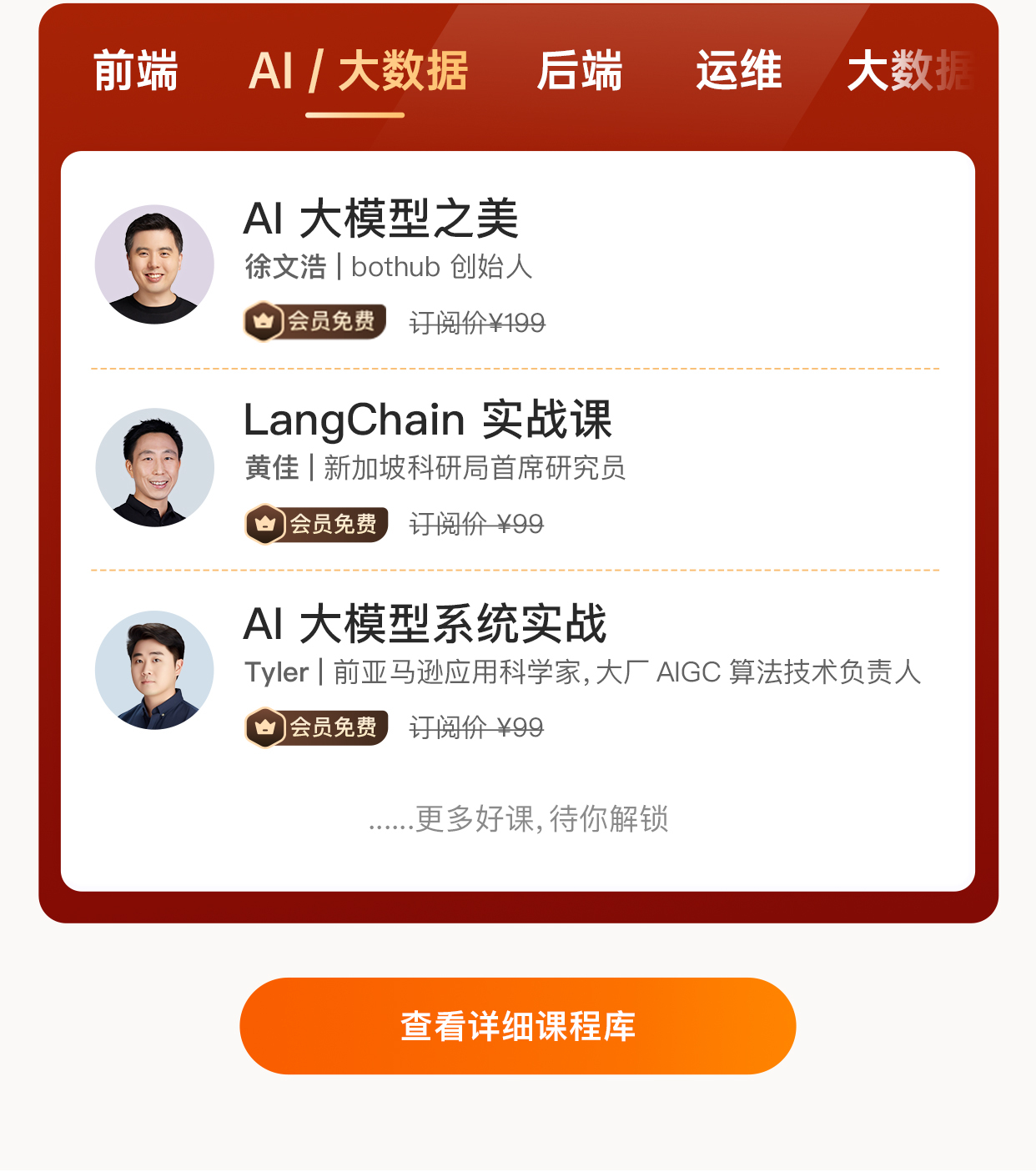Switch to the 前端 tab
The width and height of the screenshot is (1036, 1172).
tap(135, 71)
